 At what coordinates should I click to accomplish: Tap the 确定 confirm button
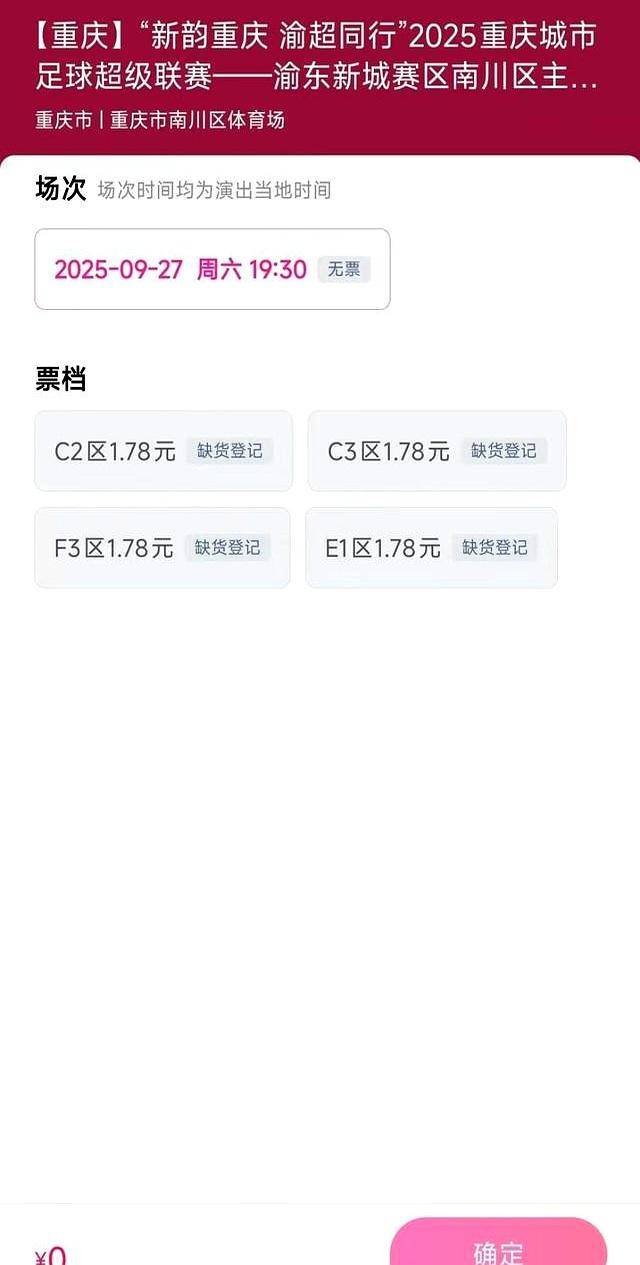[x=498, y=1246]
